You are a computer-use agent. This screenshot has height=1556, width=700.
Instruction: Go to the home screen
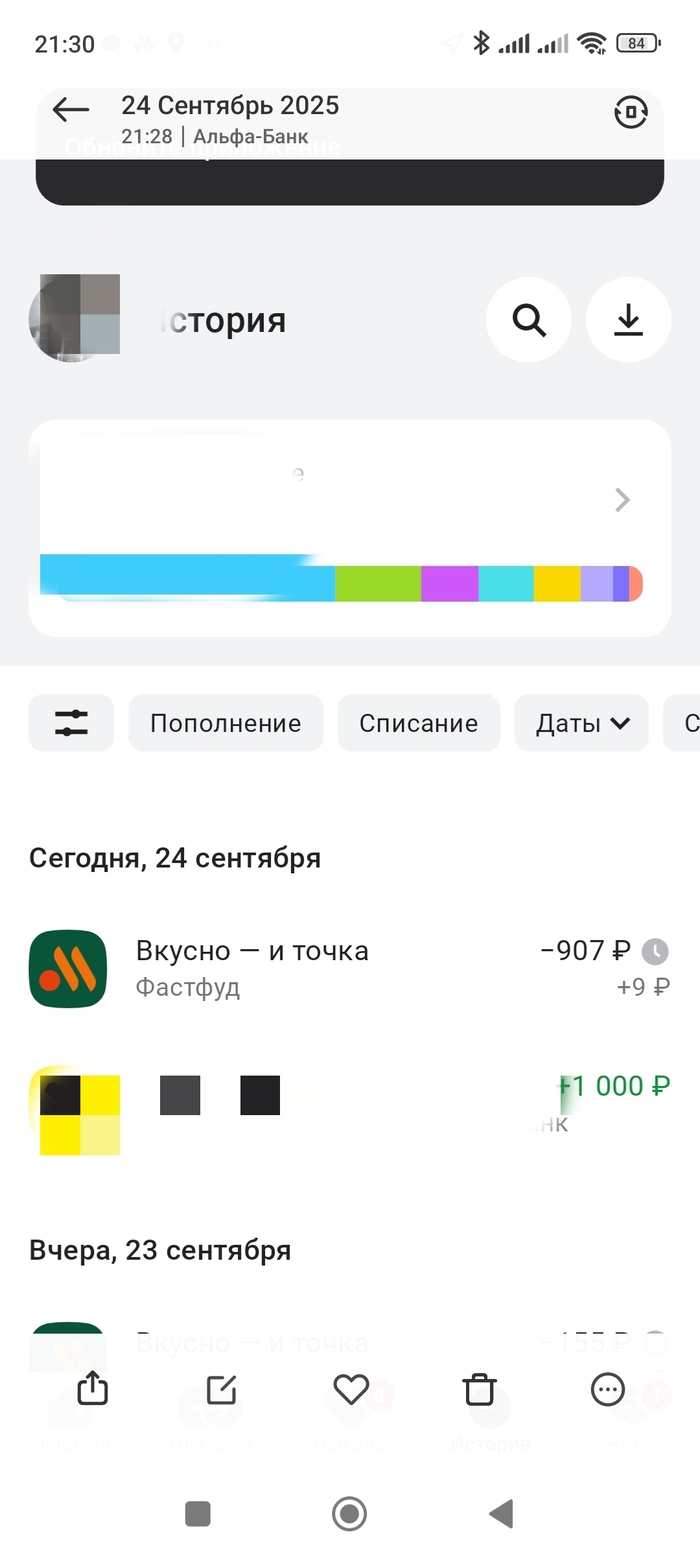click(349, 1514)
